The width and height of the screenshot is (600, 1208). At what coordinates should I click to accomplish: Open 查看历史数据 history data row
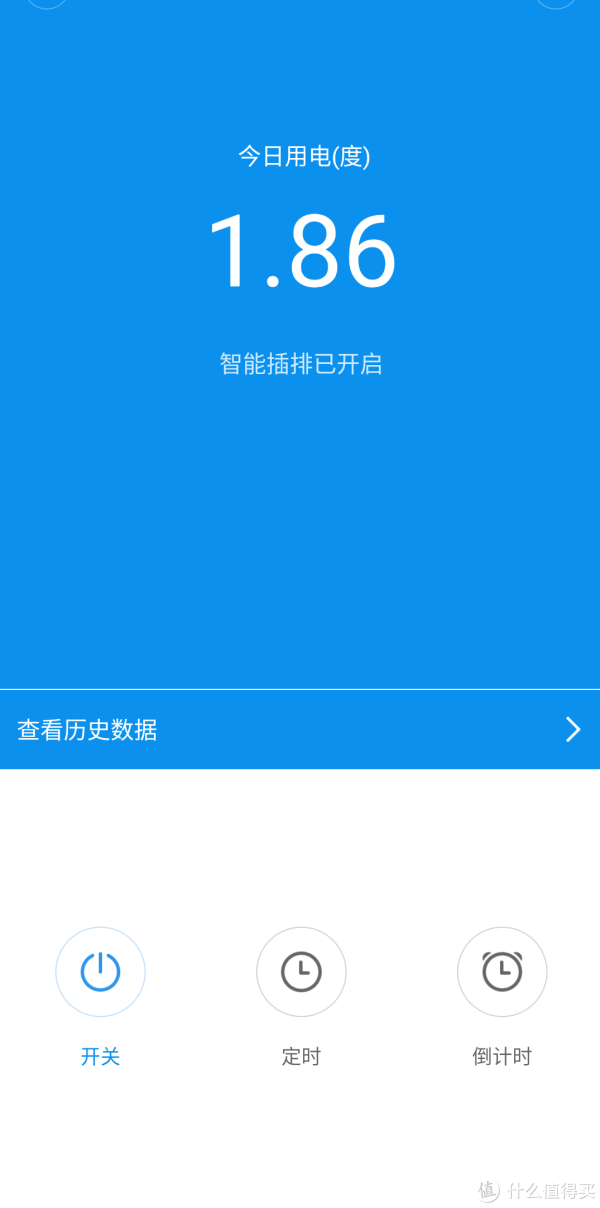point(300,729)
